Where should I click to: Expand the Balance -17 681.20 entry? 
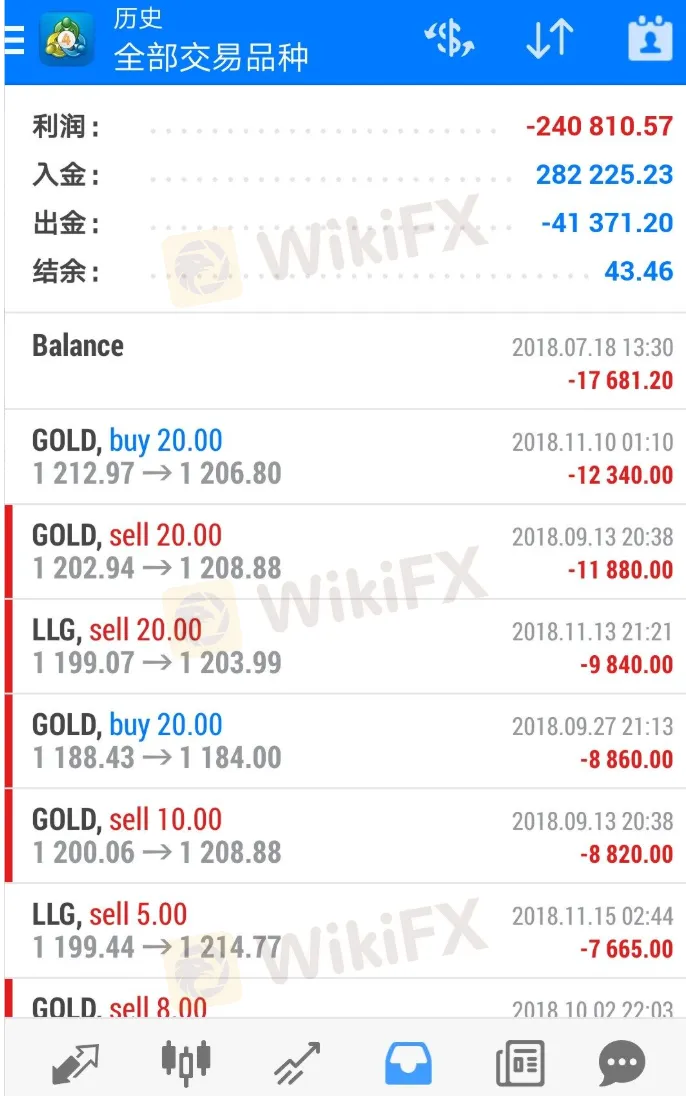tap(343, 362)
